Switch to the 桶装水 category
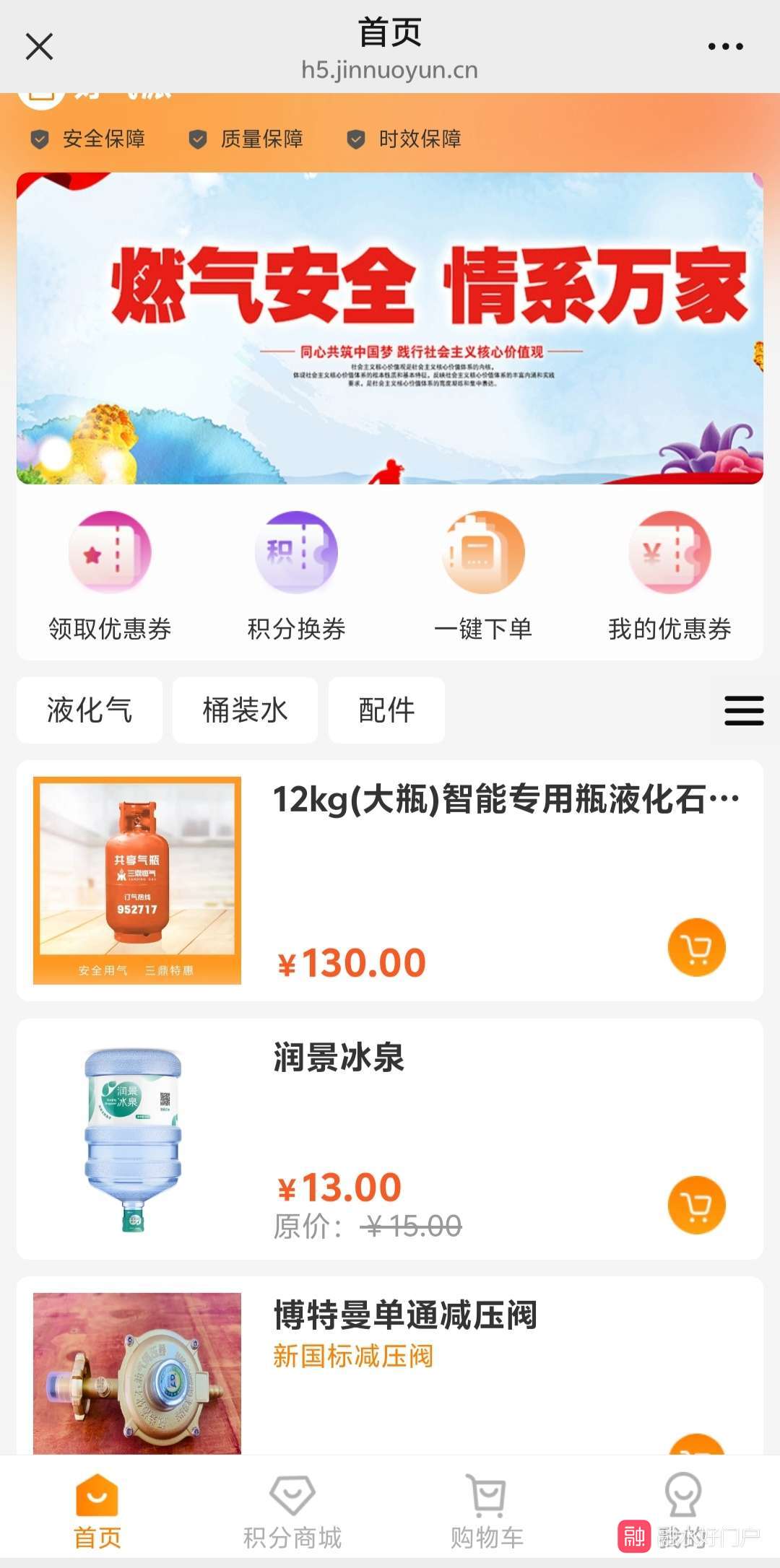The image size is (780, 1568). click(x=245, y=710)
